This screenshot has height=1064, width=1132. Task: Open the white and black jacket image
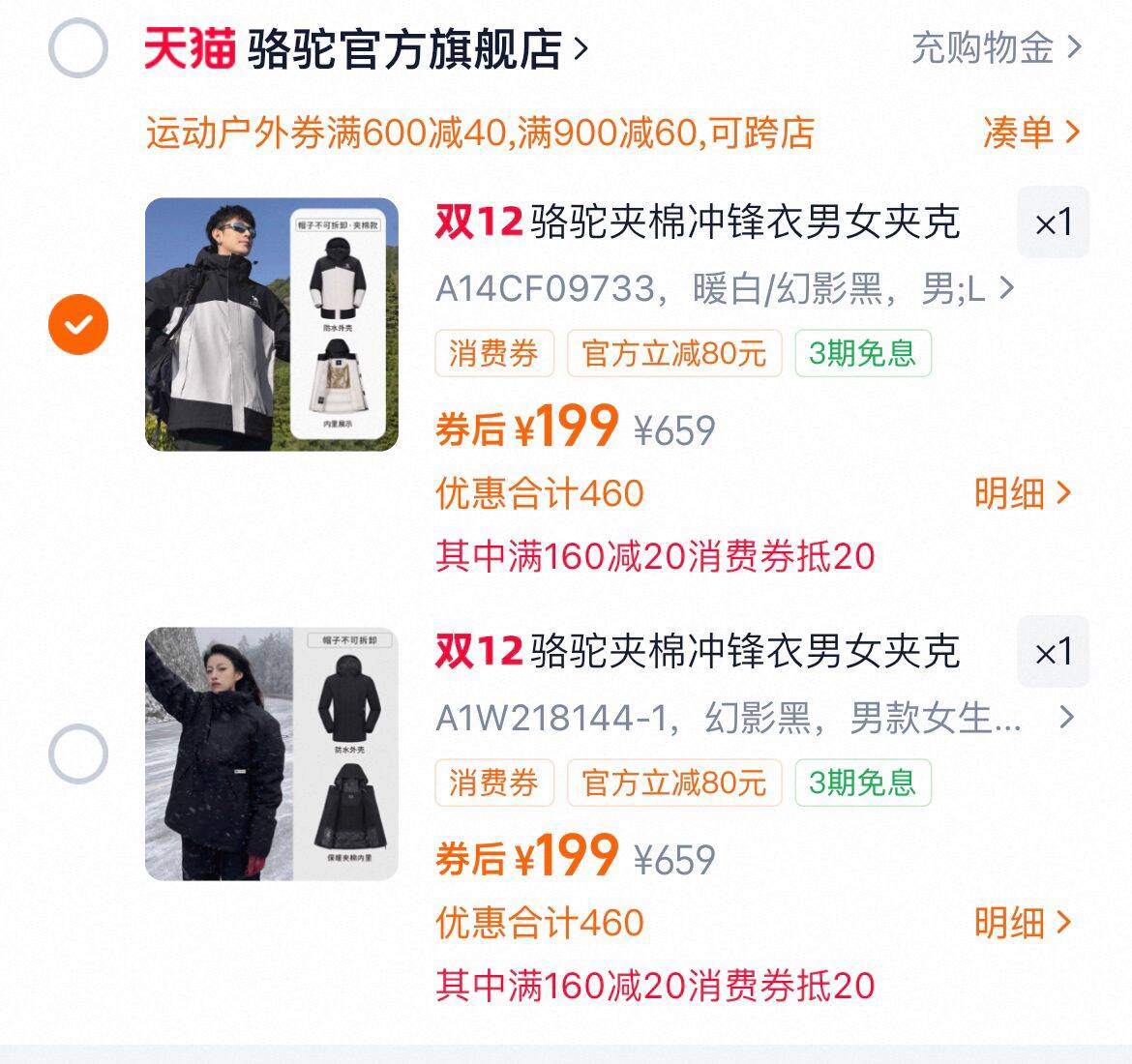point(272,324)
